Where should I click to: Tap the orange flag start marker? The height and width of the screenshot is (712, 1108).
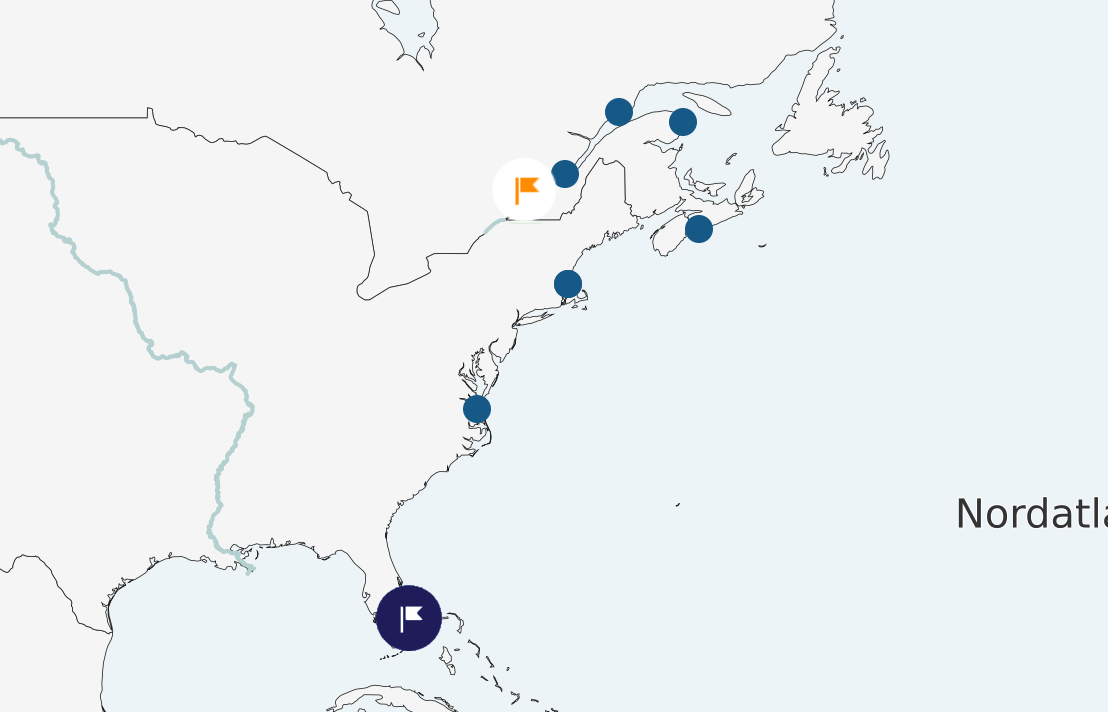[x=524, y=189]
